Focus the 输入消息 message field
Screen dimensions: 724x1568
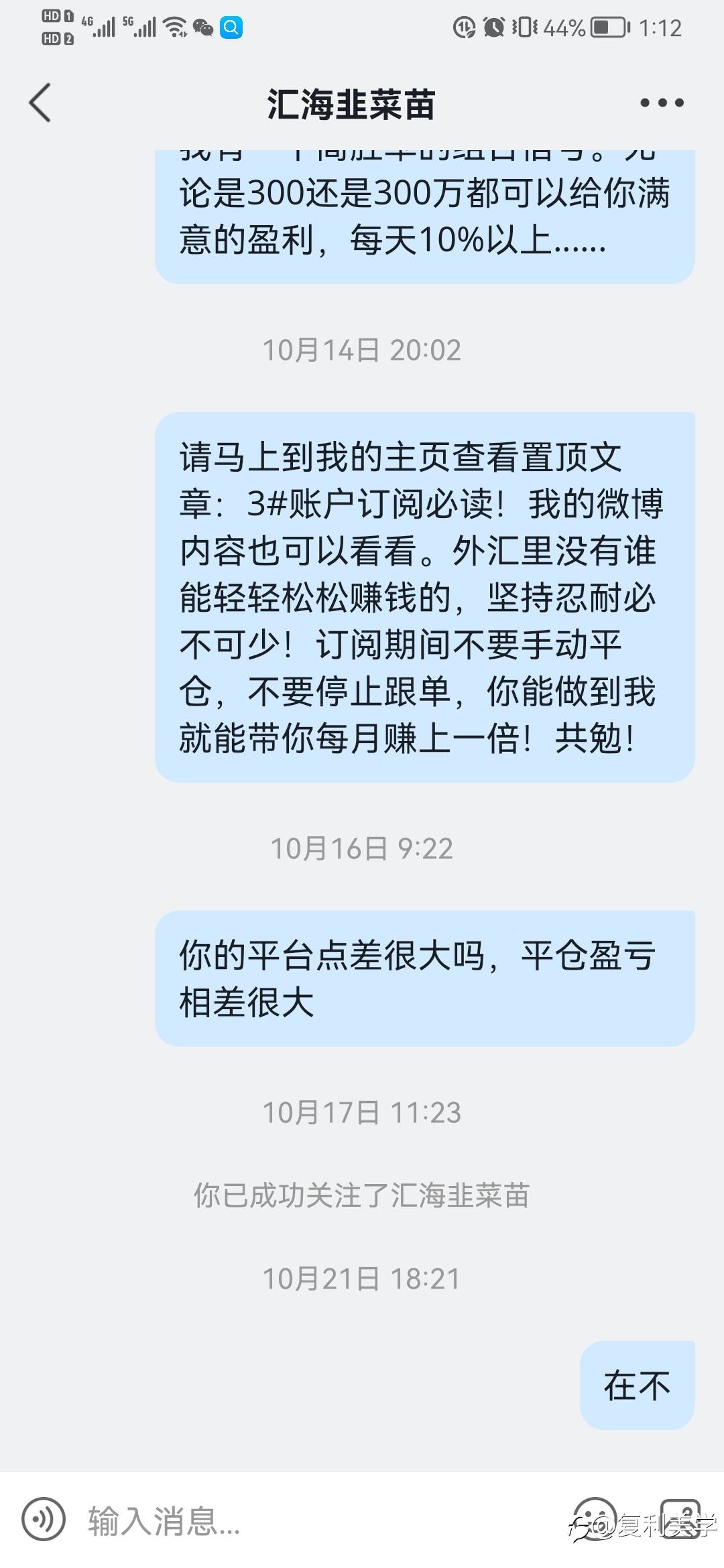click(x=322, y=1521)
